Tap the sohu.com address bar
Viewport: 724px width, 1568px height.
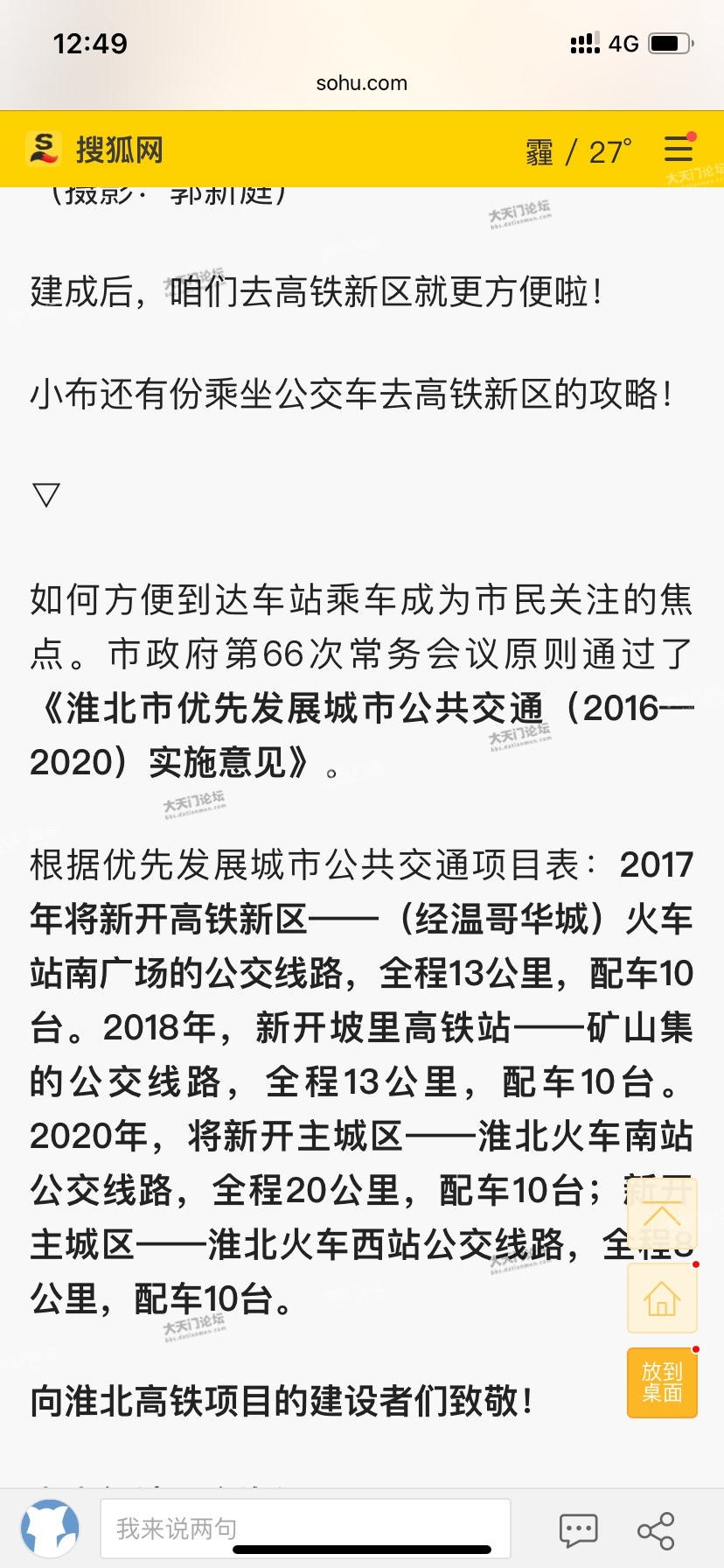[362, 83]
